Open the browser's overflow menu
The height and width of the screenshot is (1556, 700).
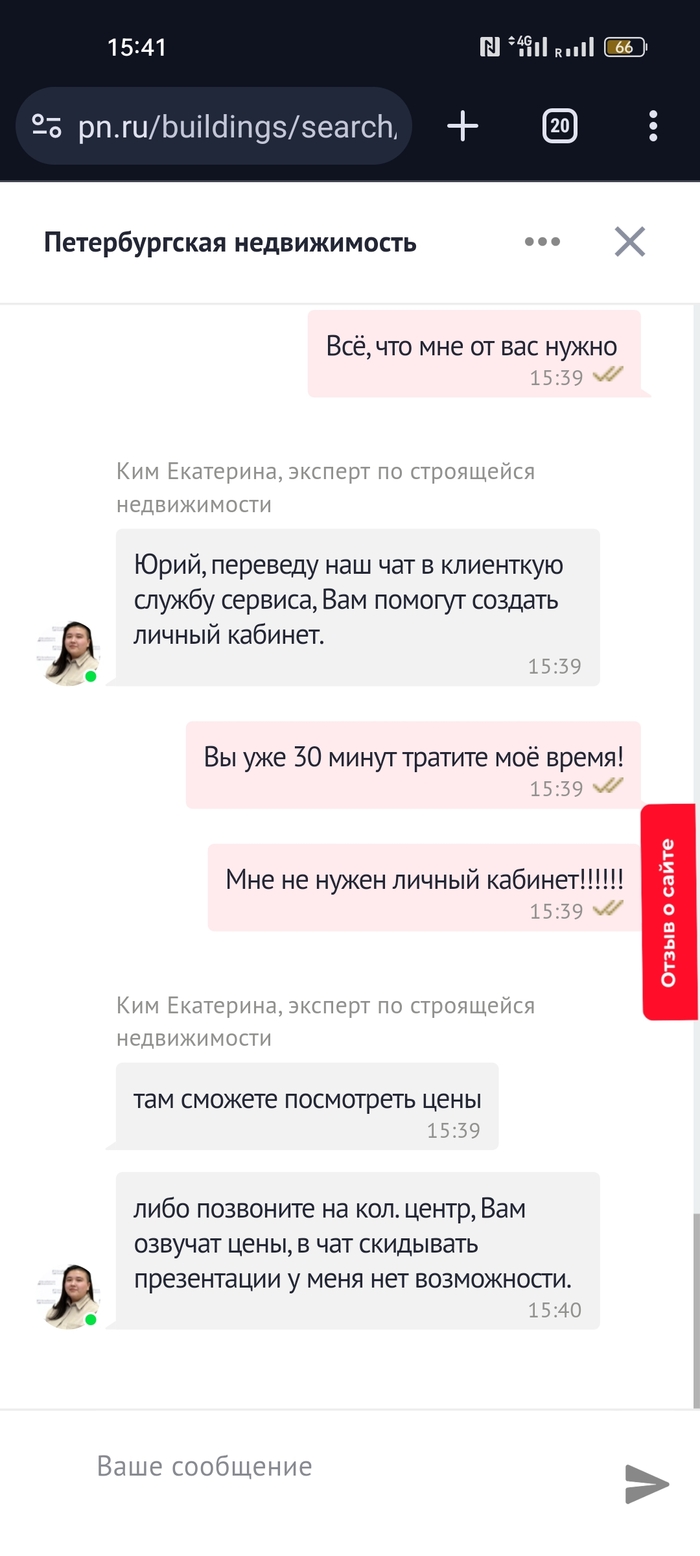(653, 126)
